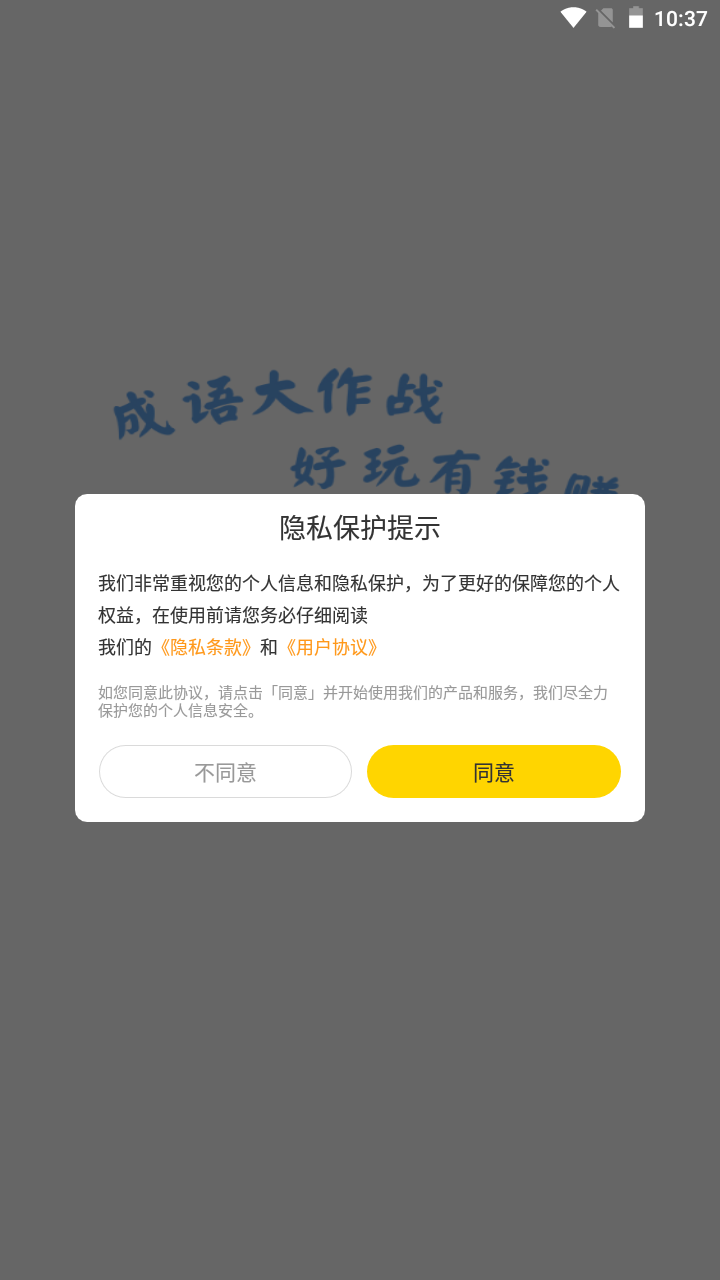Tap the yellow 同意 button

pos(493,772)
